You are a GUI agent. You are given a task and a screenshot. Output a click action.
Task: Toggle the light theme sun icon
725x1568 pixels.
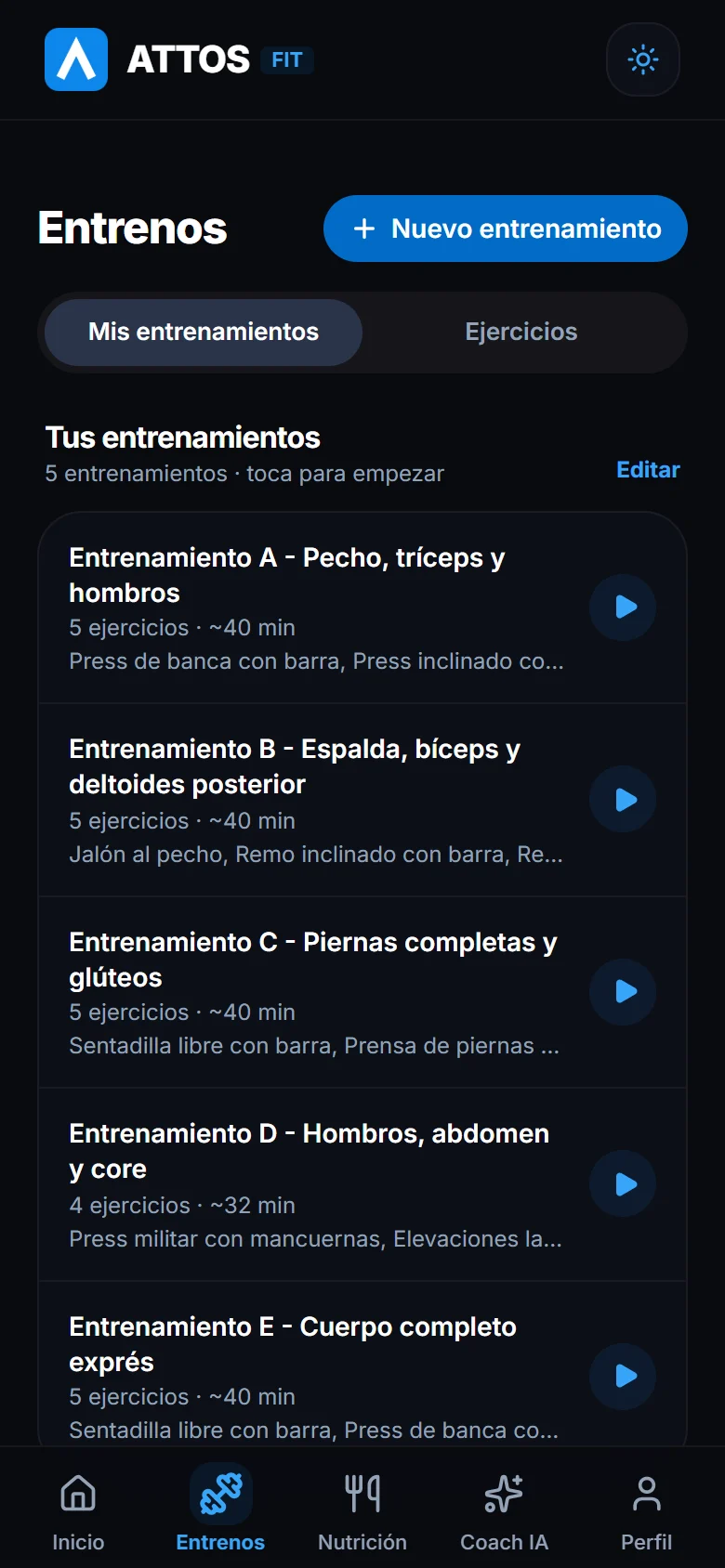[643, 59]
